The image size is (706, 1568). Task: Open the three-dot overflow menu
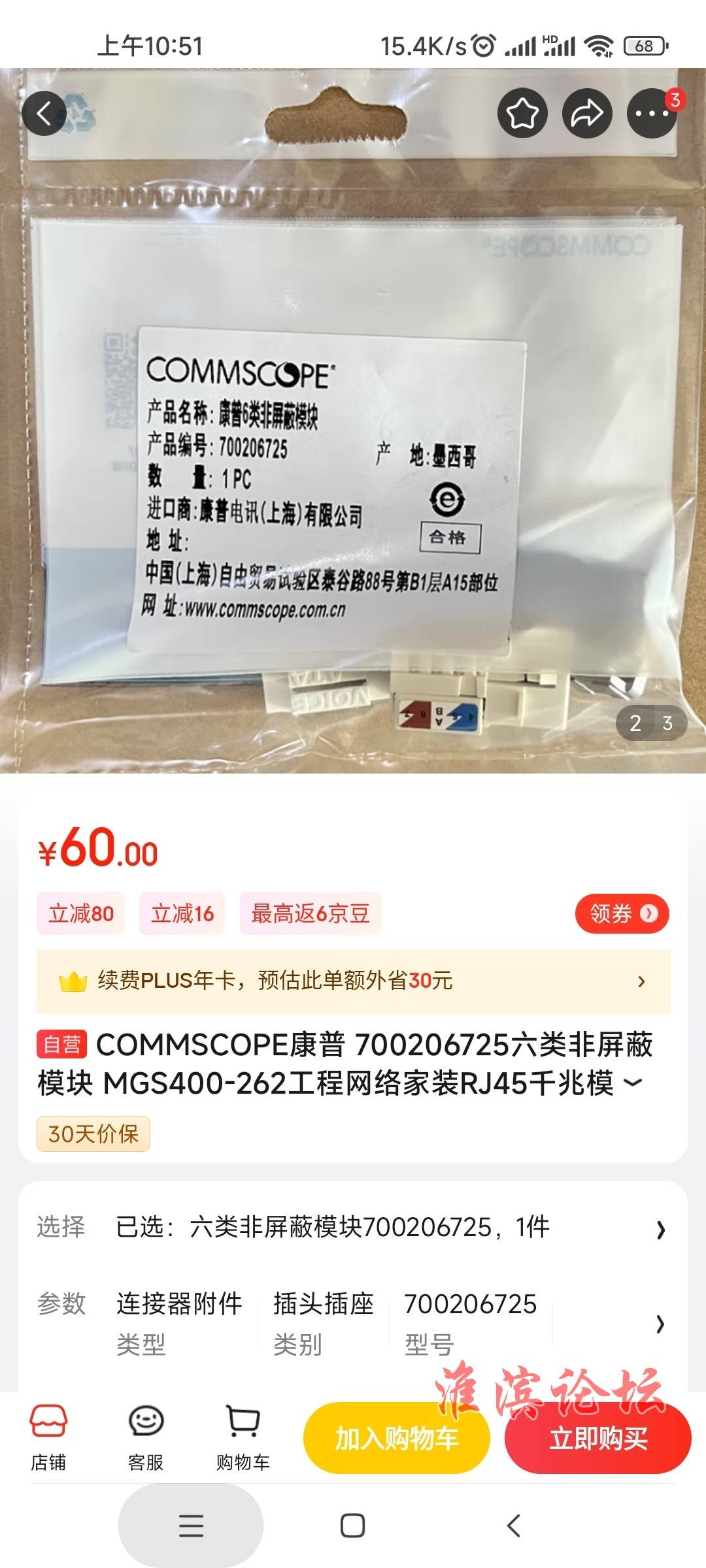(652, 114)
